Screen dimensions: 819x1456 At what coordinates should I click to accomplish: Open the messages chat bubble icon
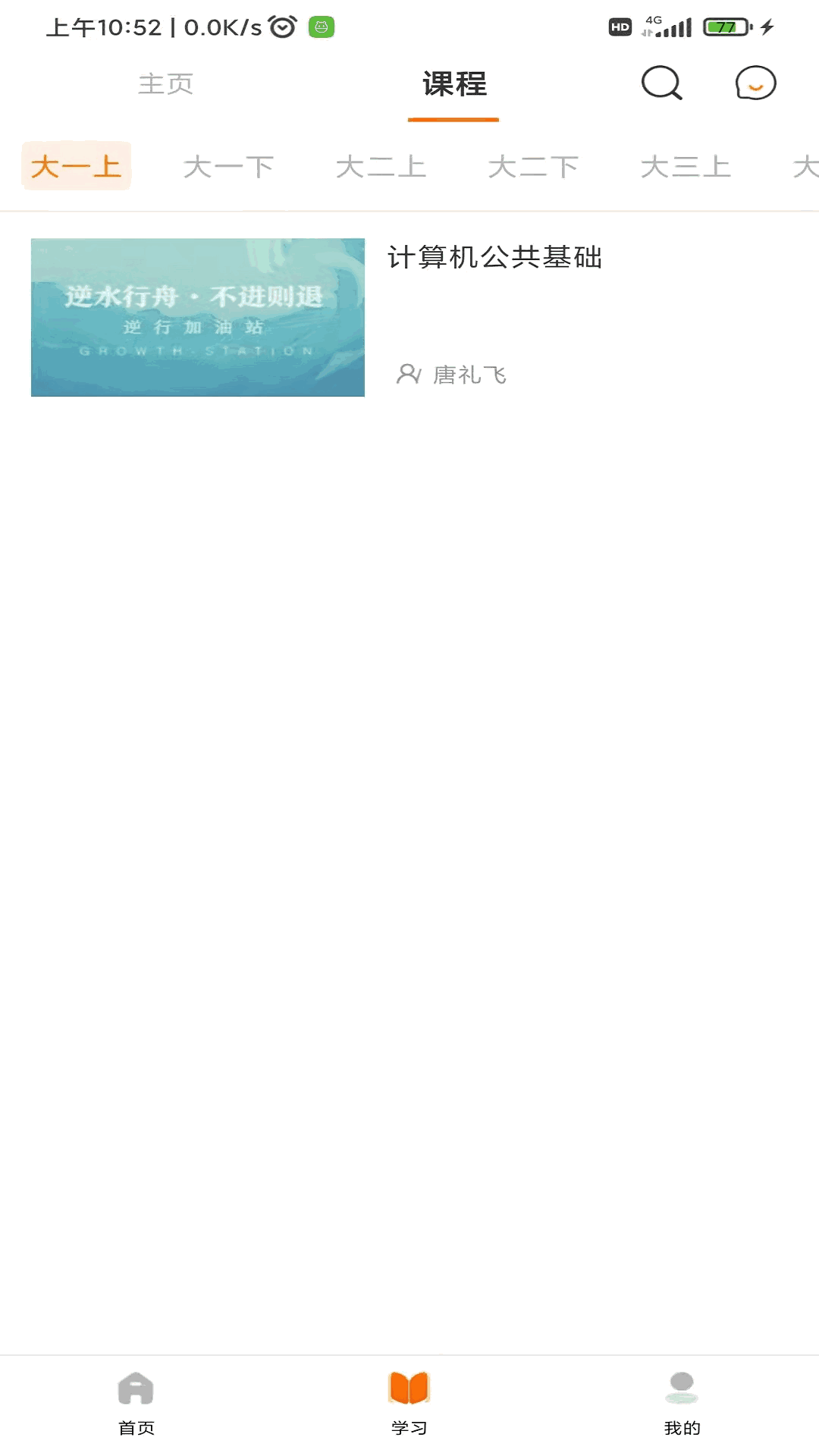coord(755,83)
